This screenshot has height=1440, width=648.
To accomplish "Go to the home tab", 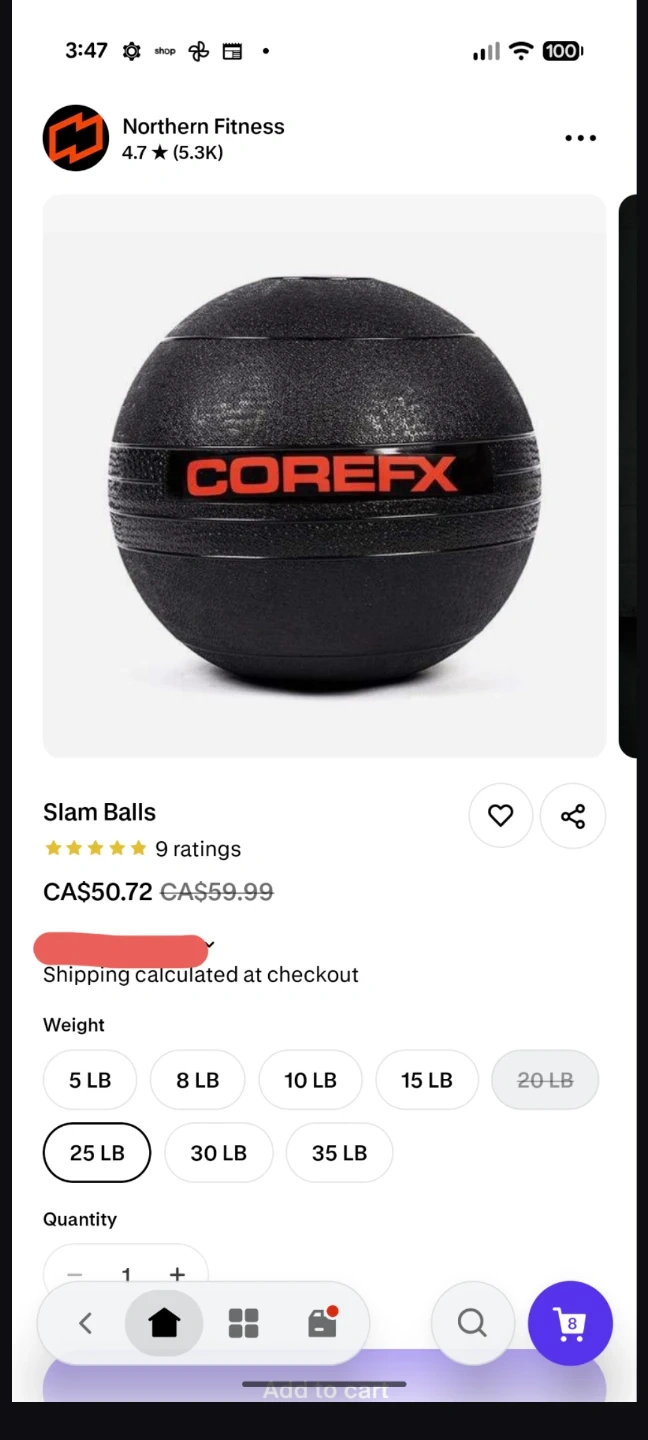I will pyautogui.click(x=164, y=1323).
